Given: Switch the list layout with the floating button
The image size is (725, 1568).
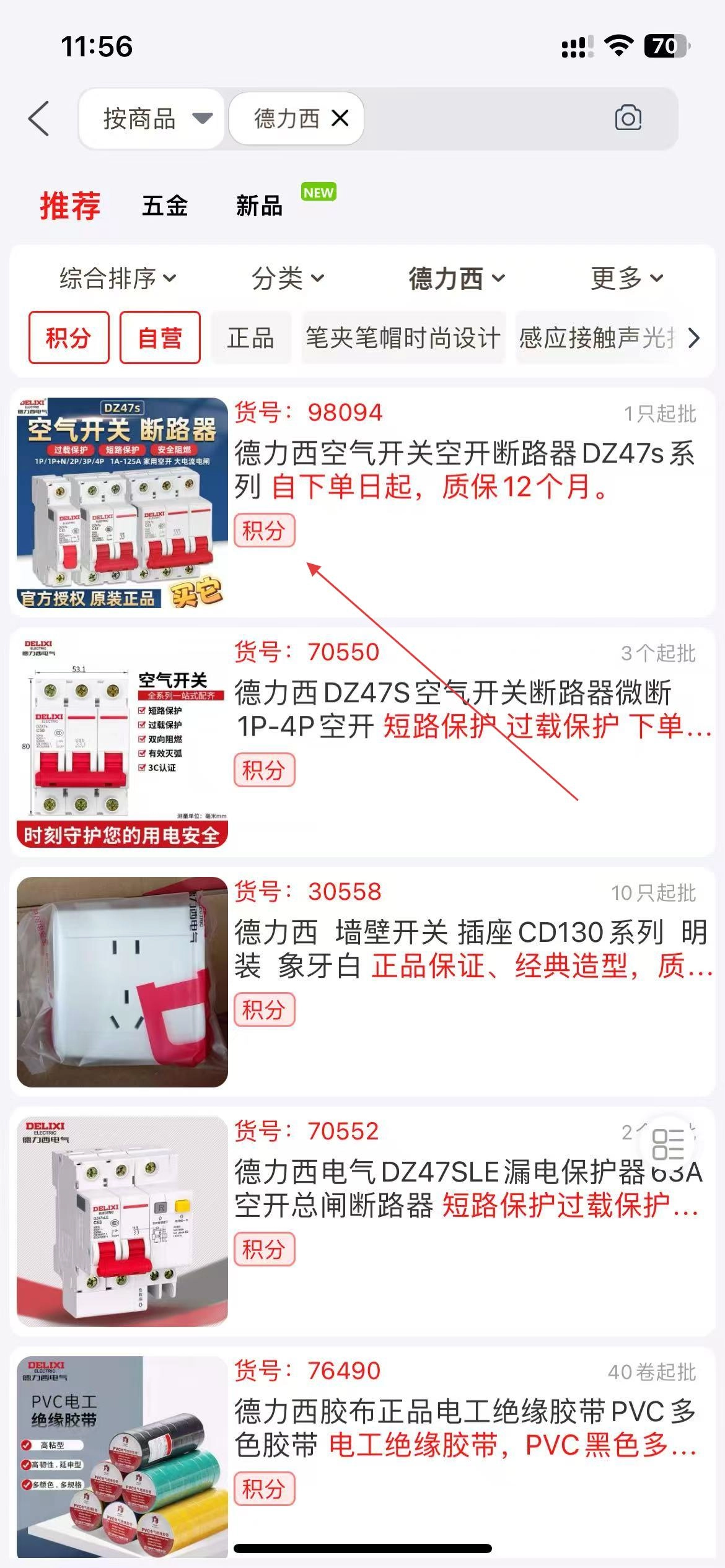Looking at the screenshot, I should pyautogui.click(x=669, y=1144).
